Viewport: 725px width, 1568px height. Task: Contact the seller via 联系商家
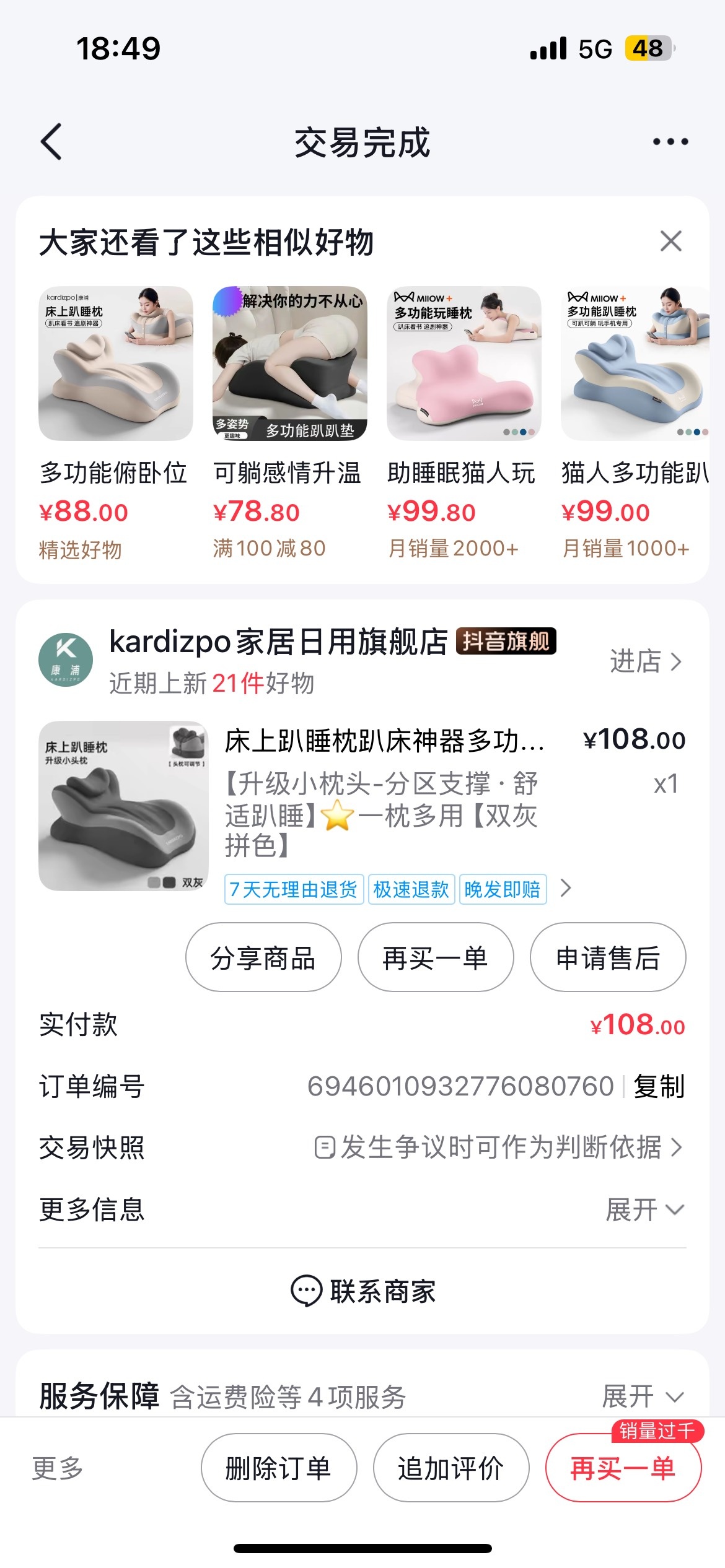pyautogui.click(x=362, y=1291)
